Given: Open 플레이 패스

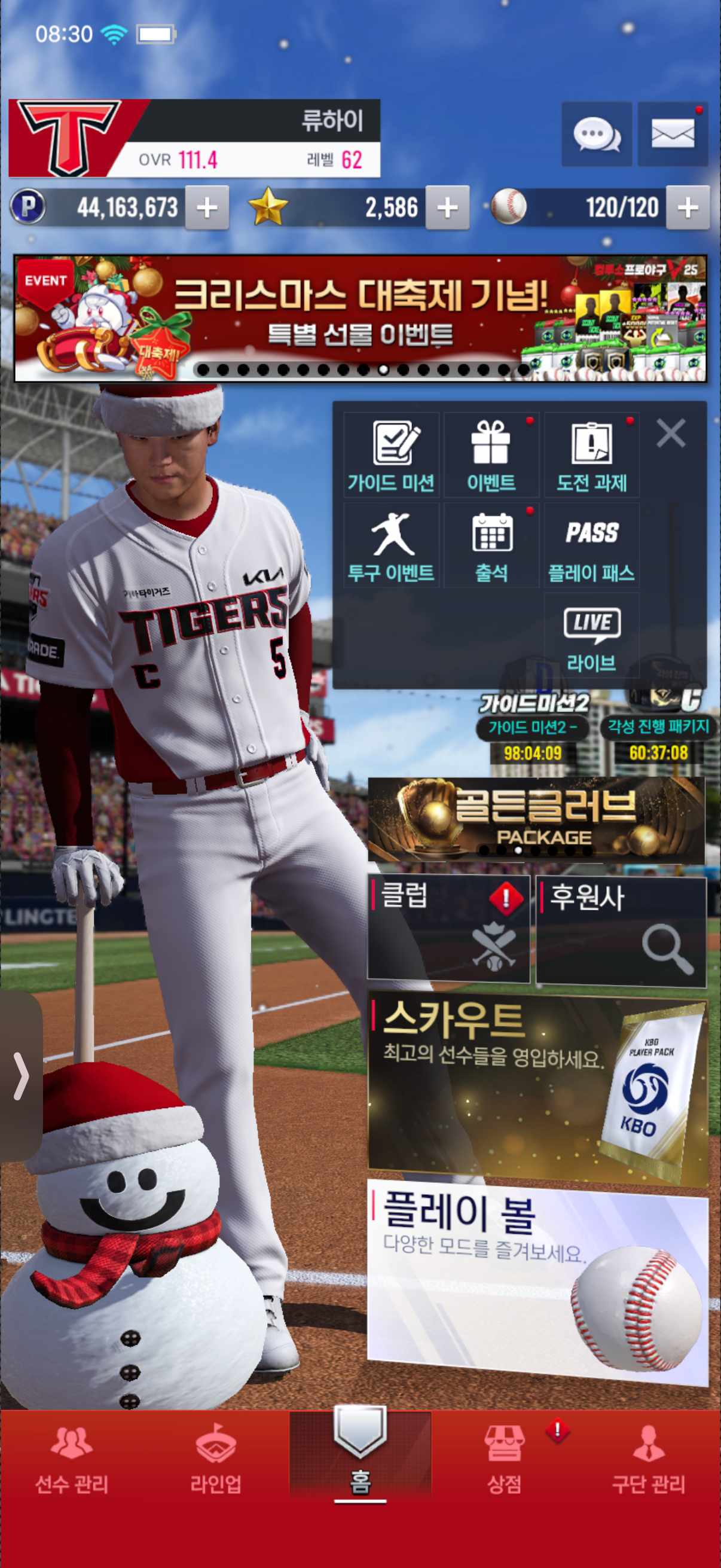Looking at the screenshot, I should click(x=591, y=545).
